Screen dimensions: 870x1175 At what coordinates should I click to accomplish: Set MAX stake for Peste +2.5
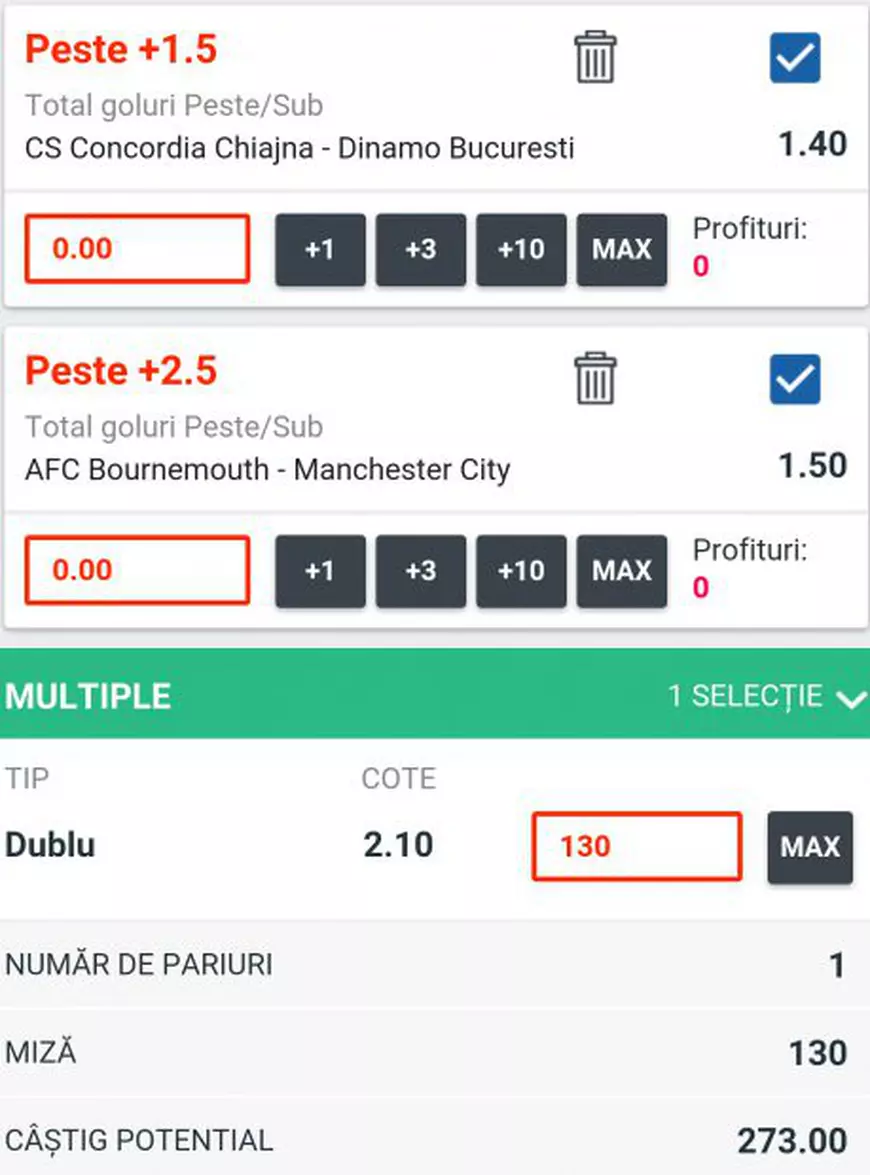point(621,571)
